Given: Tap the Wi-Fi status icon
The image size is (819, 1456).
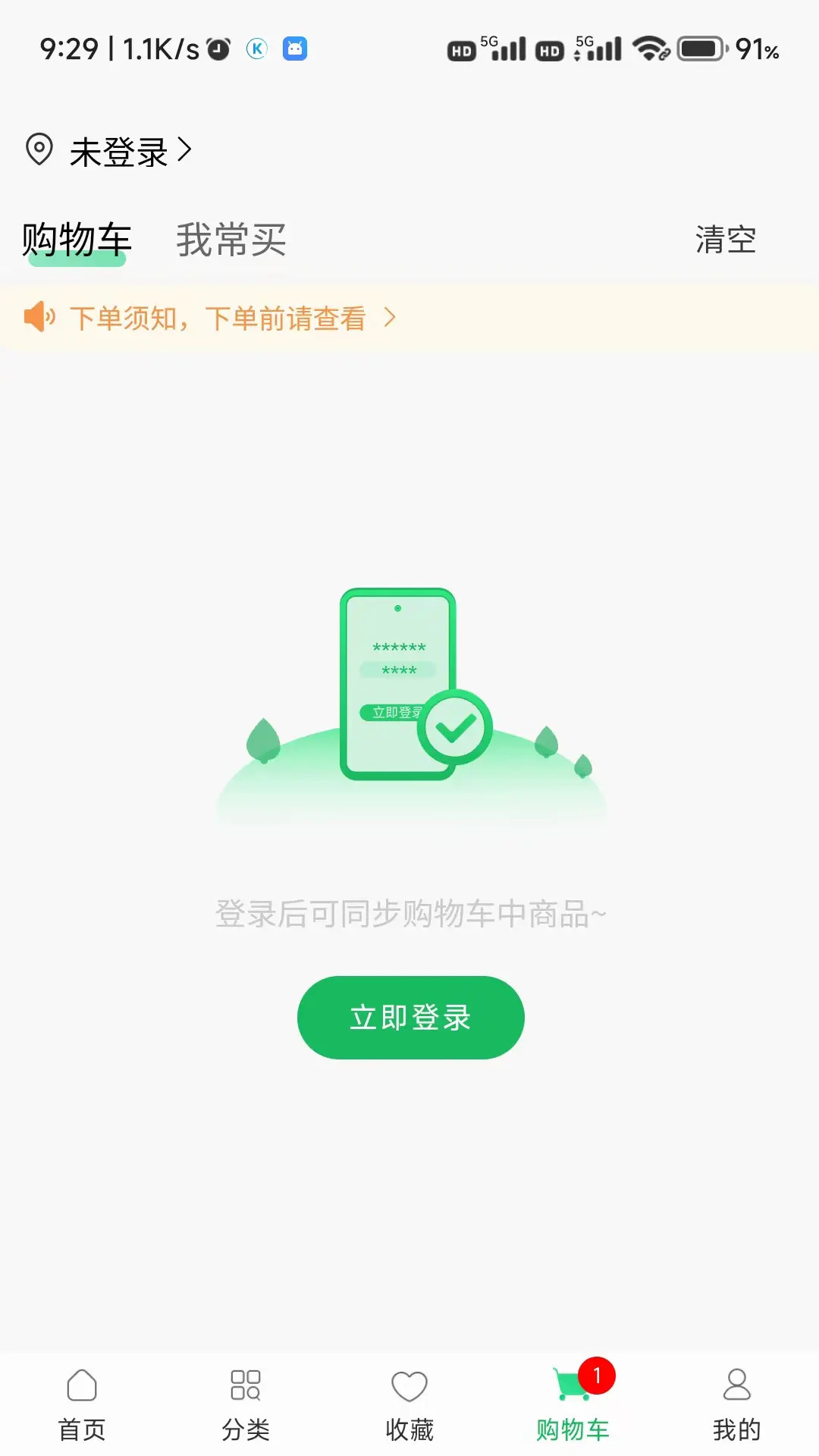Looking at the screenshot, I should (649, 49).
